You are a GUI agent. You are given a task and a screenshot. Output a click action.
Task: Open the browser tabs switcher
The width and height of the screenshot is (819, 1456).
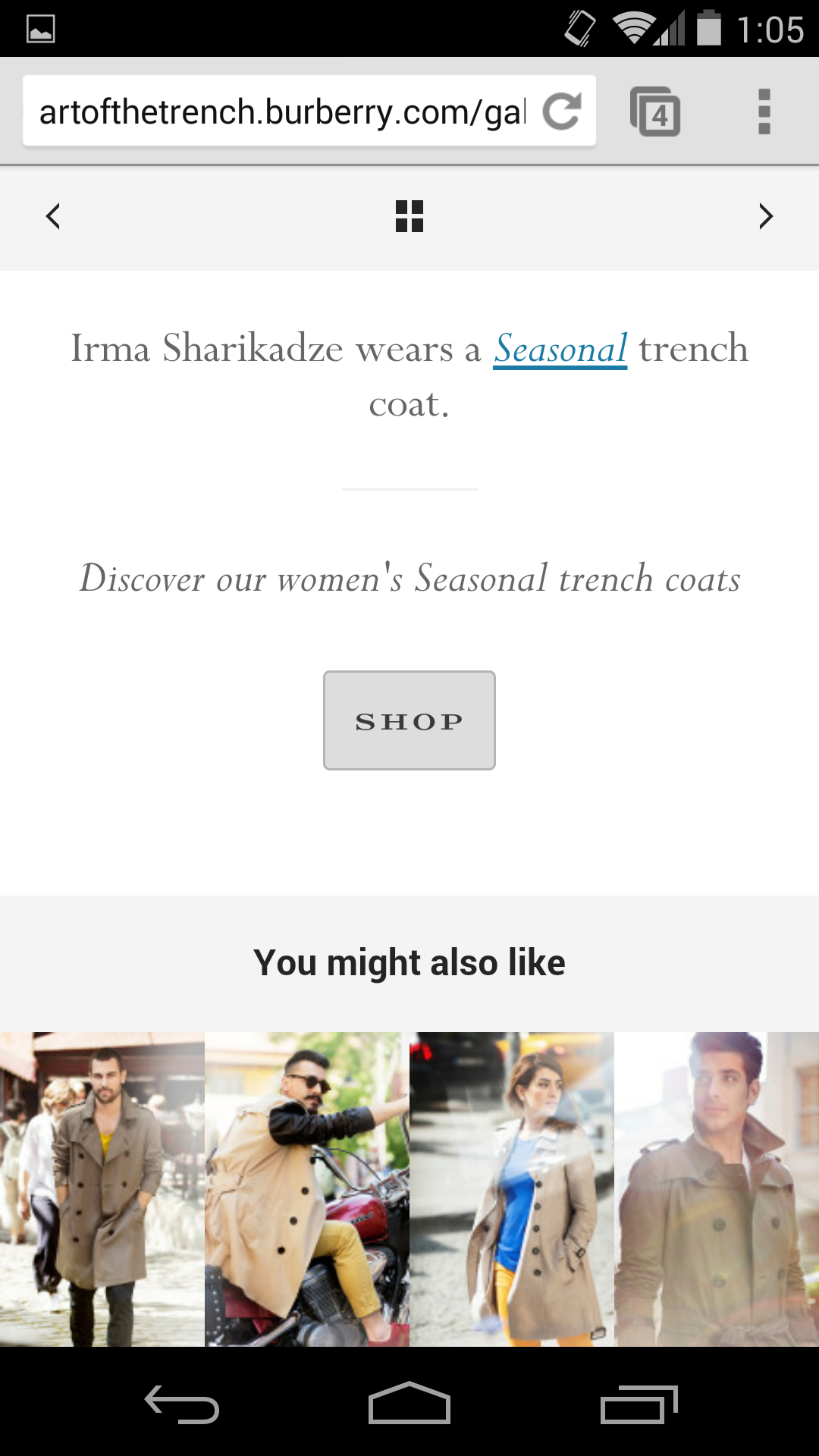[655, 112]
